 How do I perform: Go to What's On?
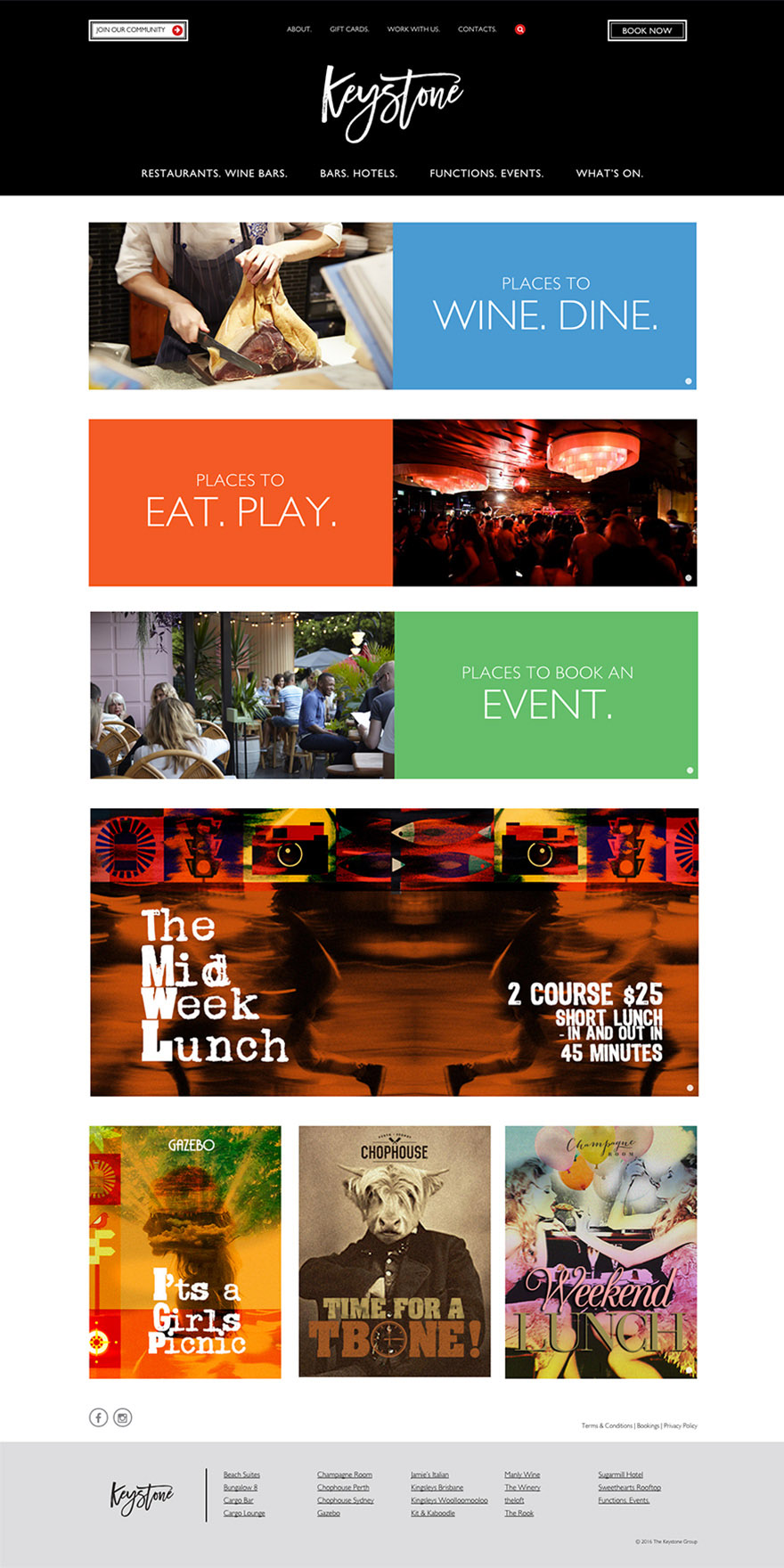pos(609,174)
